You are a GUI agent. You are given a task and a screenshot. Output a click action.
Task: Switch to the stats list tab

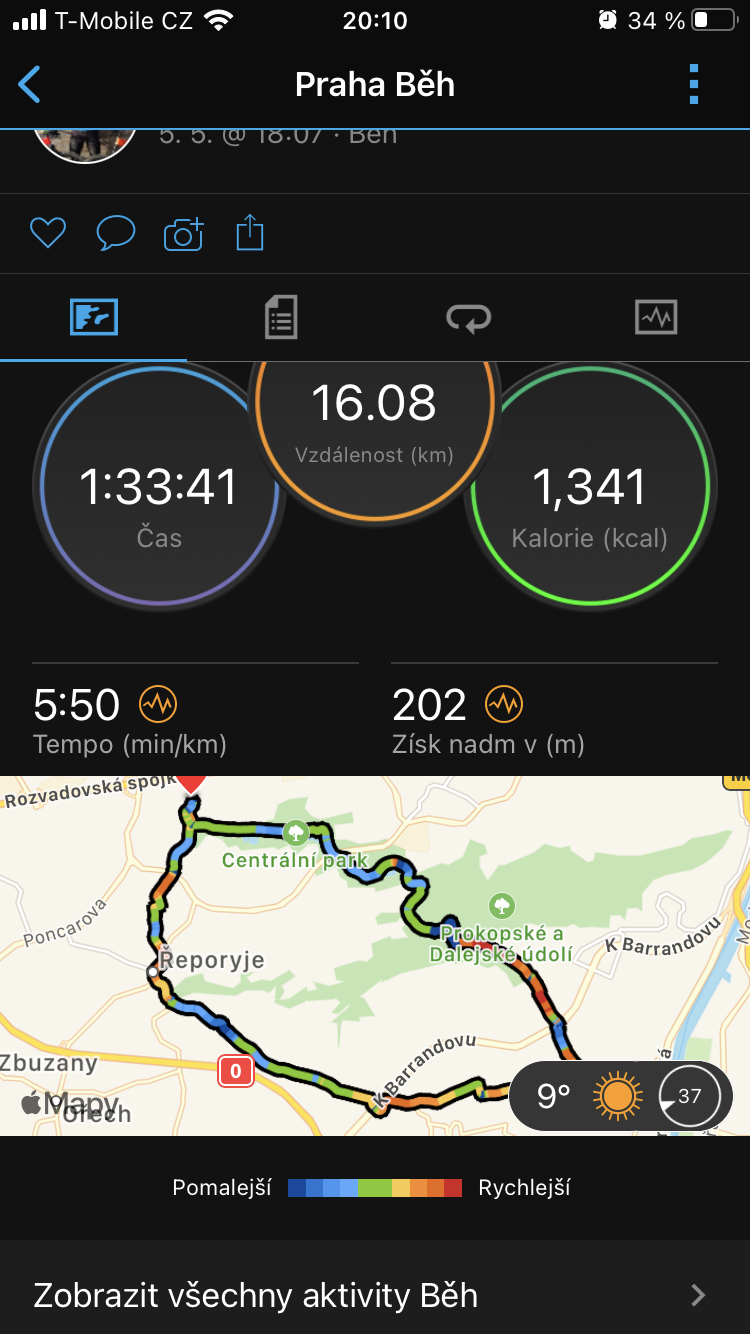[x=281, y=318]
